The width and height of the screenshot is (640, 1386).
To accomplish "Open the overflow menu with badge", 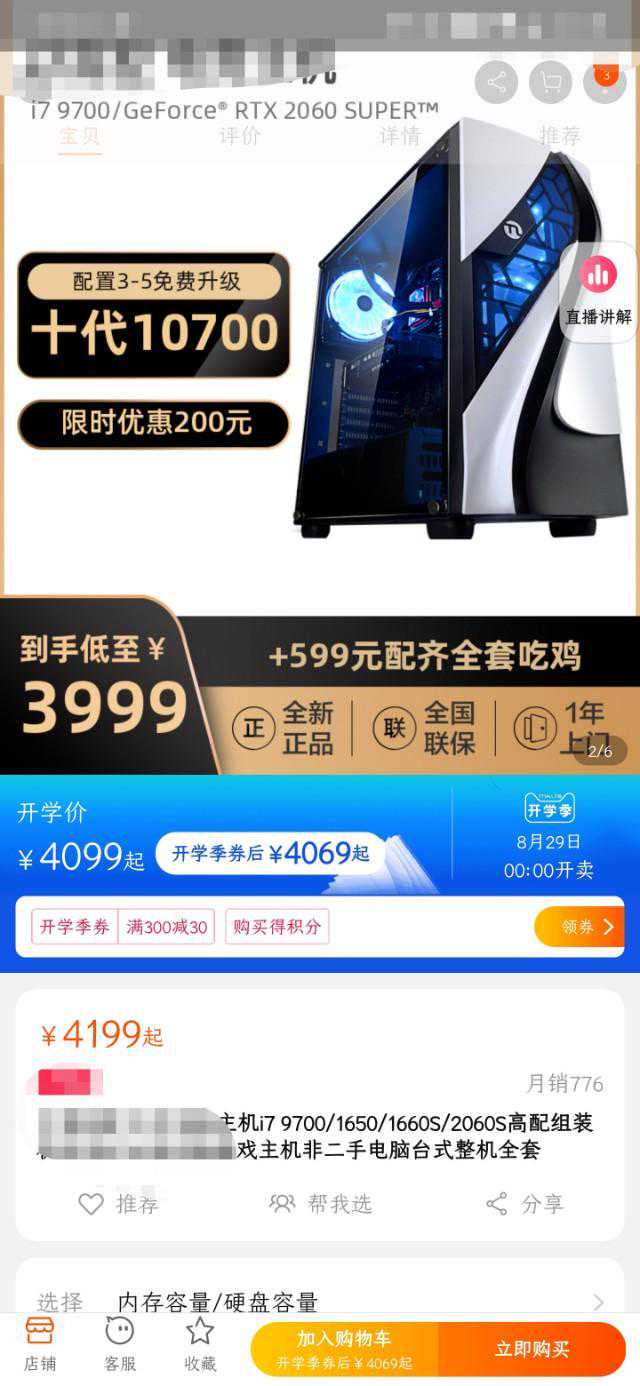I will (x=605, y=82).
